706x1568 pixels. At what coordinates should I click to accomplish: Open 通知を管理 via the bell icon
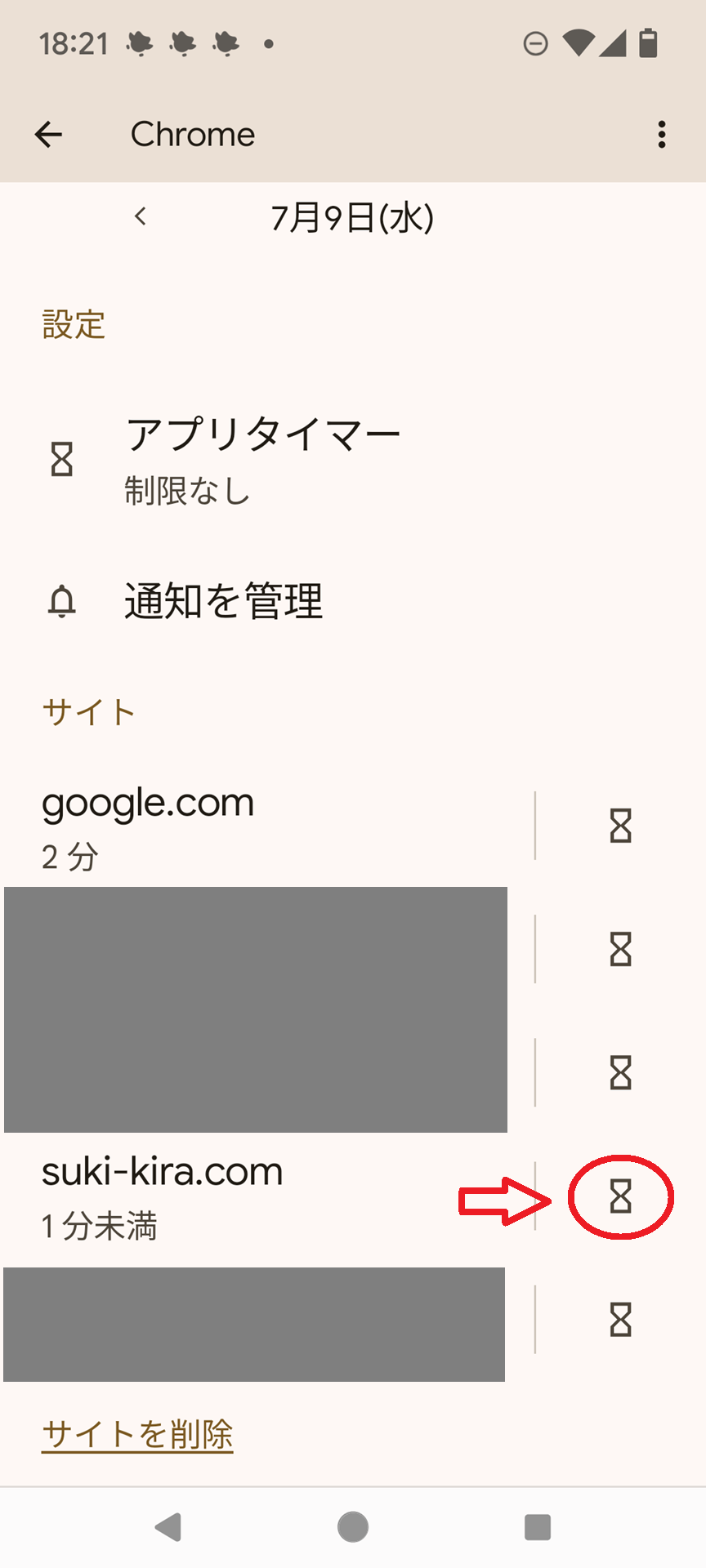(61, 602)
